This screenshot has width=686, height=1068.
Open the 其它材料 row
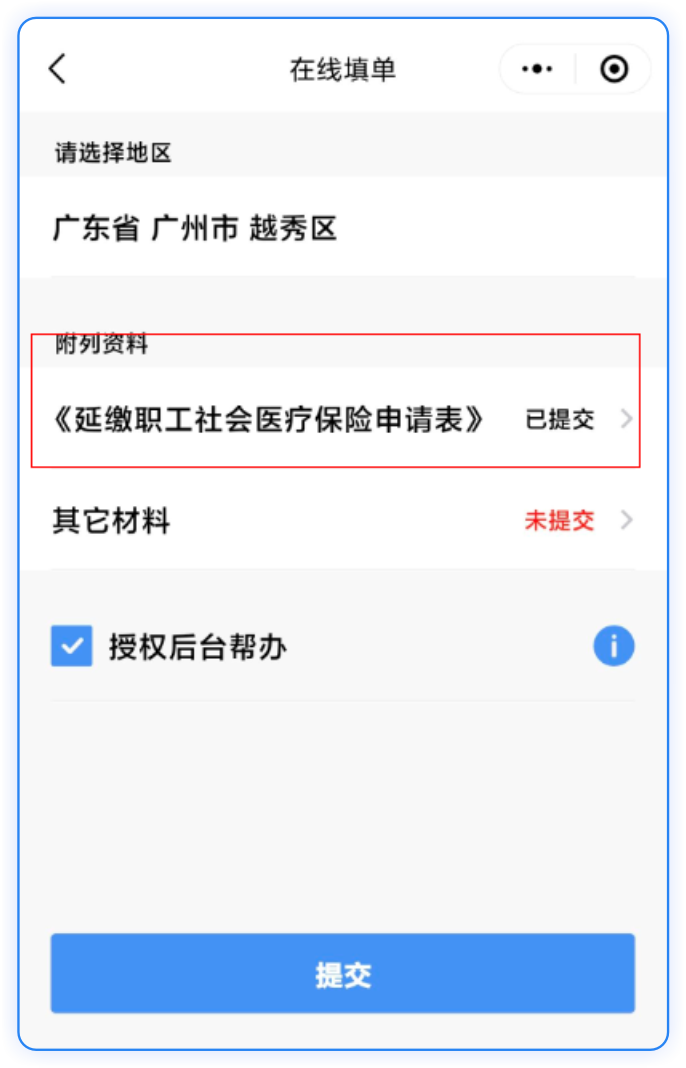pyautogui.click(x=340, y=521)
